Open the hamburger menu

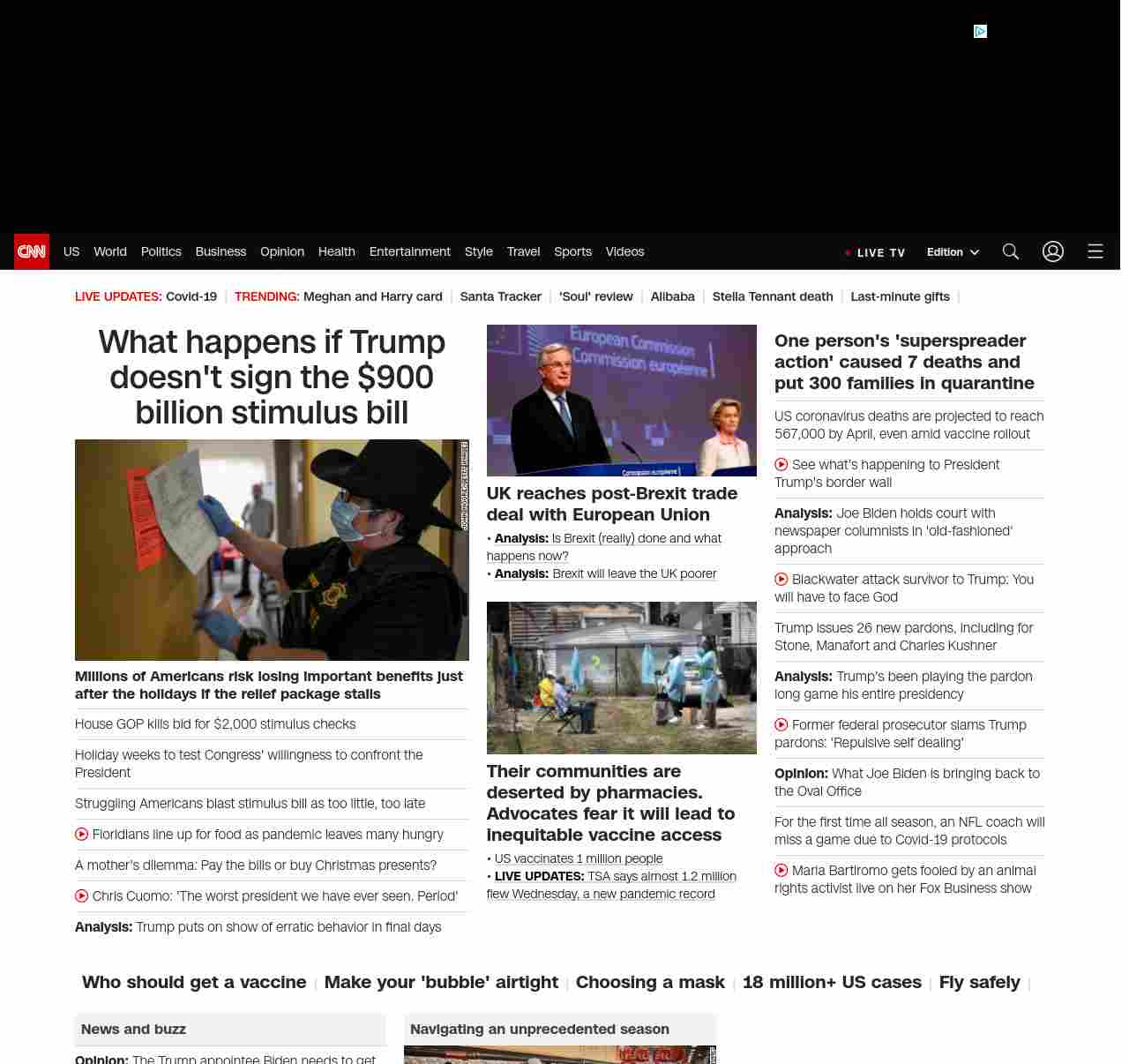click(1095, 251)
